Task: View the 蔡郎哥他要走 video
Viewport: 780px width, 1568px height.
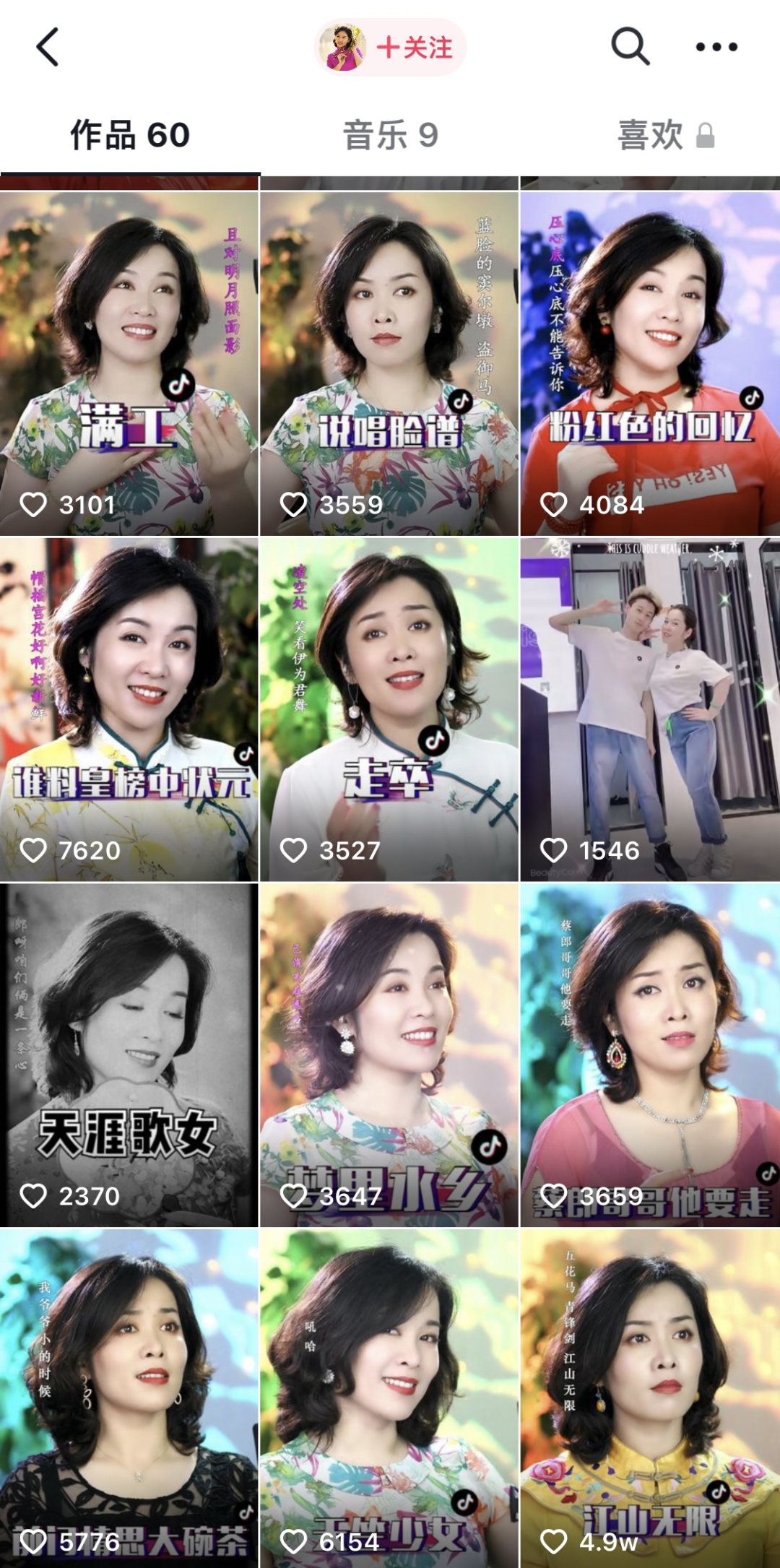Action: [x=650, y=1055]
